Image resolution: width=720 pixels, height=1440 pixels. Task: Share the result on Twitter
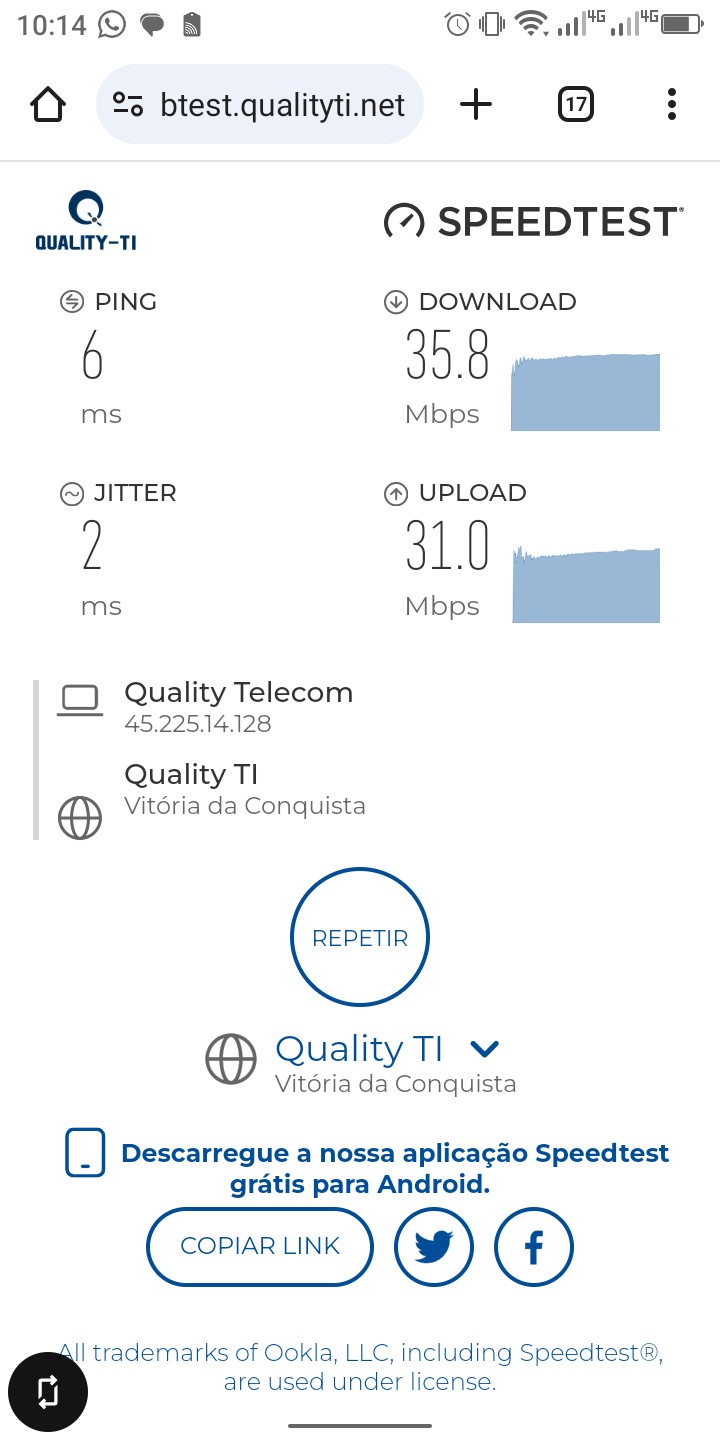click(x=434, y=1246)
